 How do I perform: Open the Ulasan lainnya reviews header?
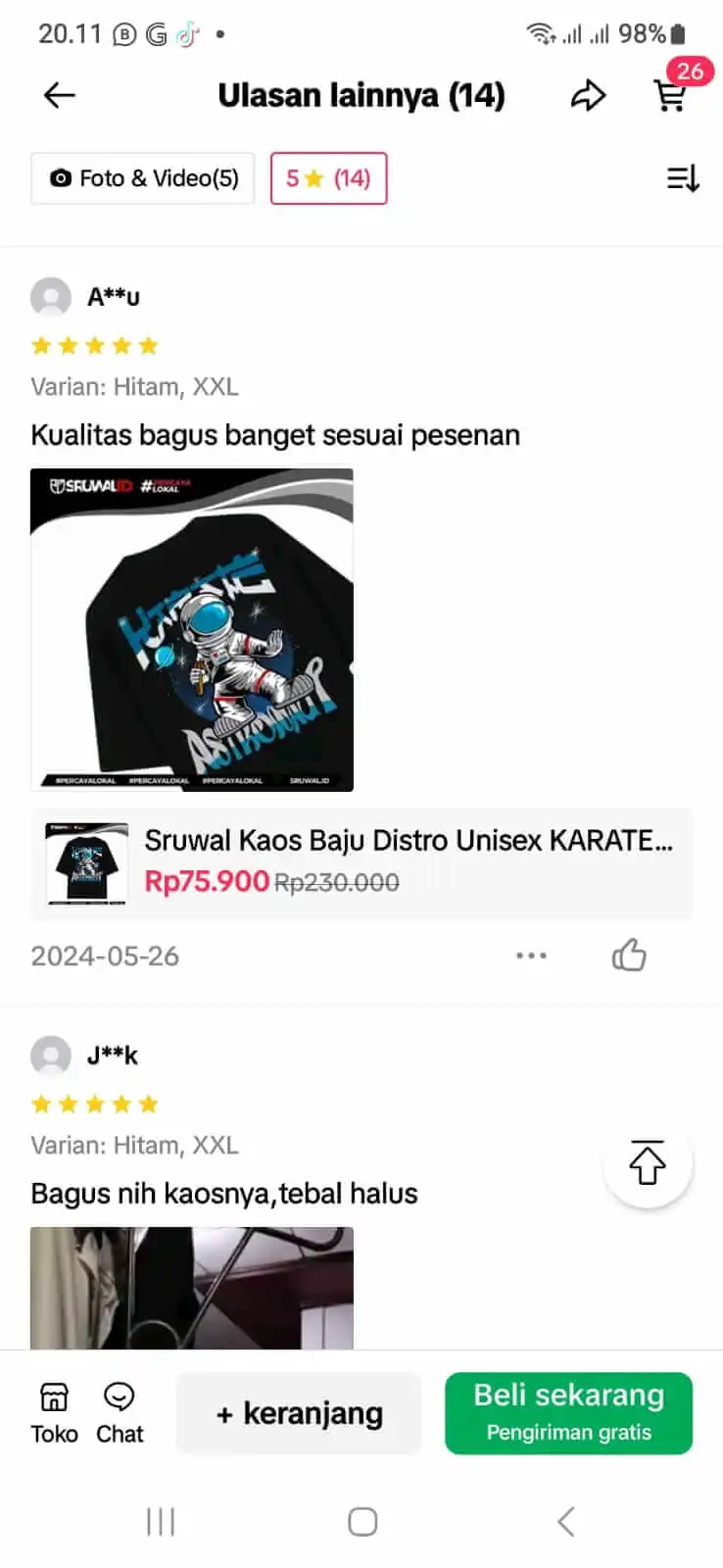(x=361, y=95)
